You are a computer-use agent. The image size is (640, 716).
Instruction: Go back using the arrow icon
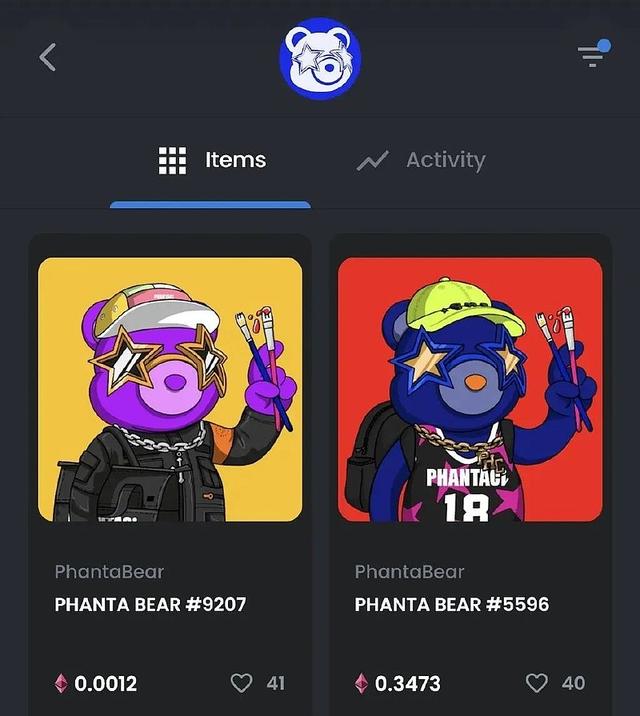[47, 57]
